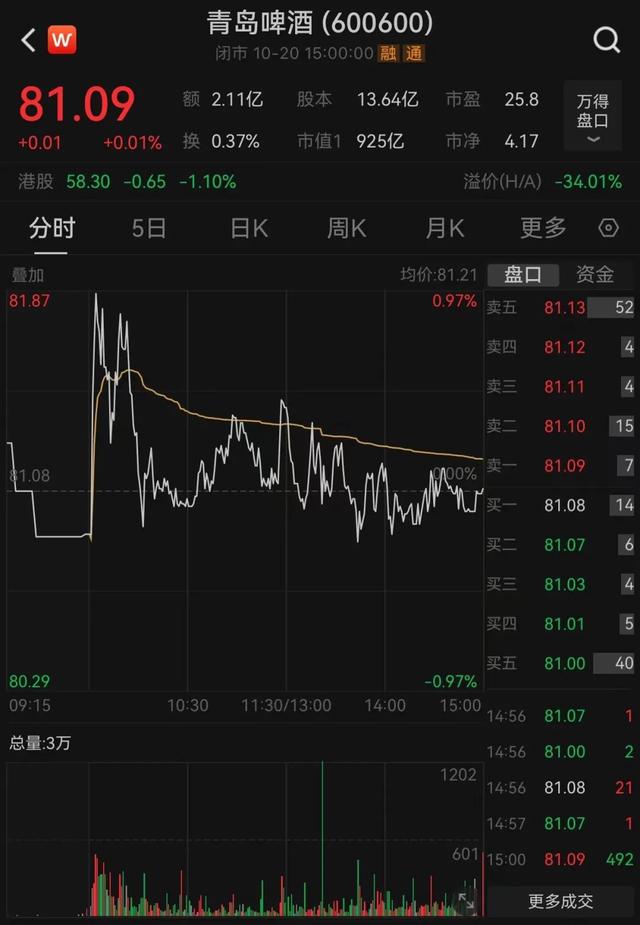Switch to the 资金 tab

pos(596,275)
